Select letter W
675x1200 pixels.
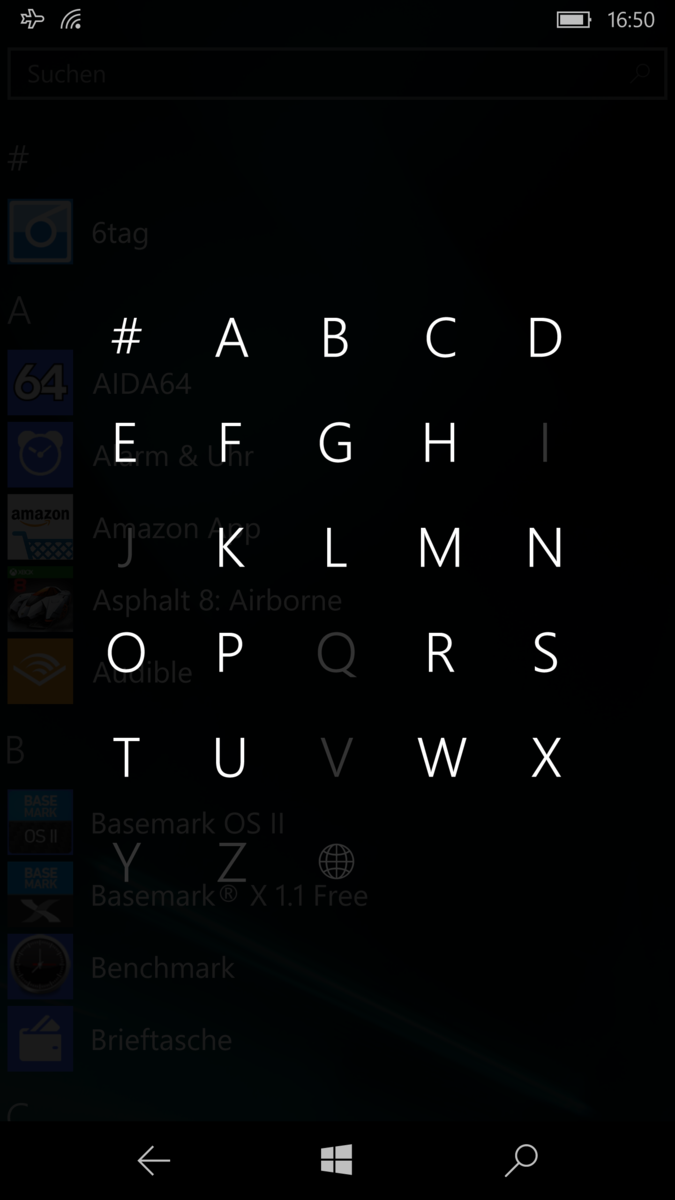pyautogui.click(x=441, y=757)
